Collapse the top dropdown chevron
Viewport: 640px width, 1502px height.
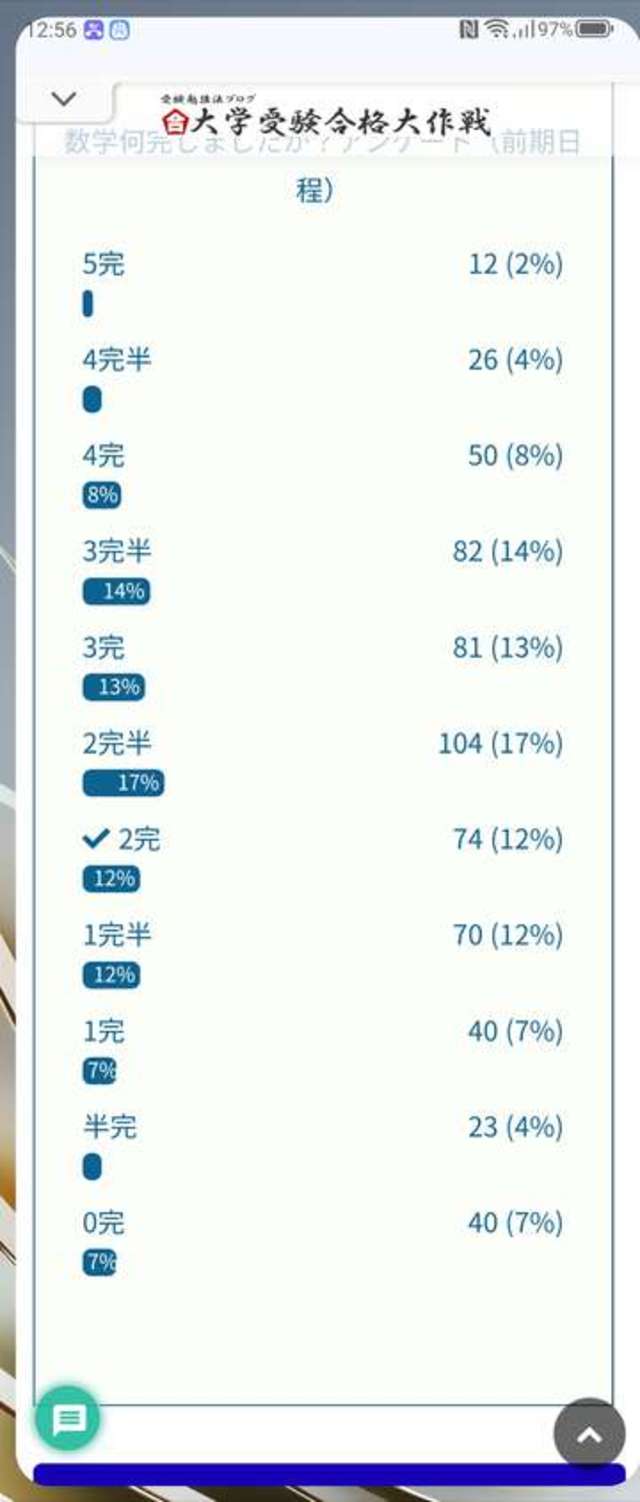(64, 99)
